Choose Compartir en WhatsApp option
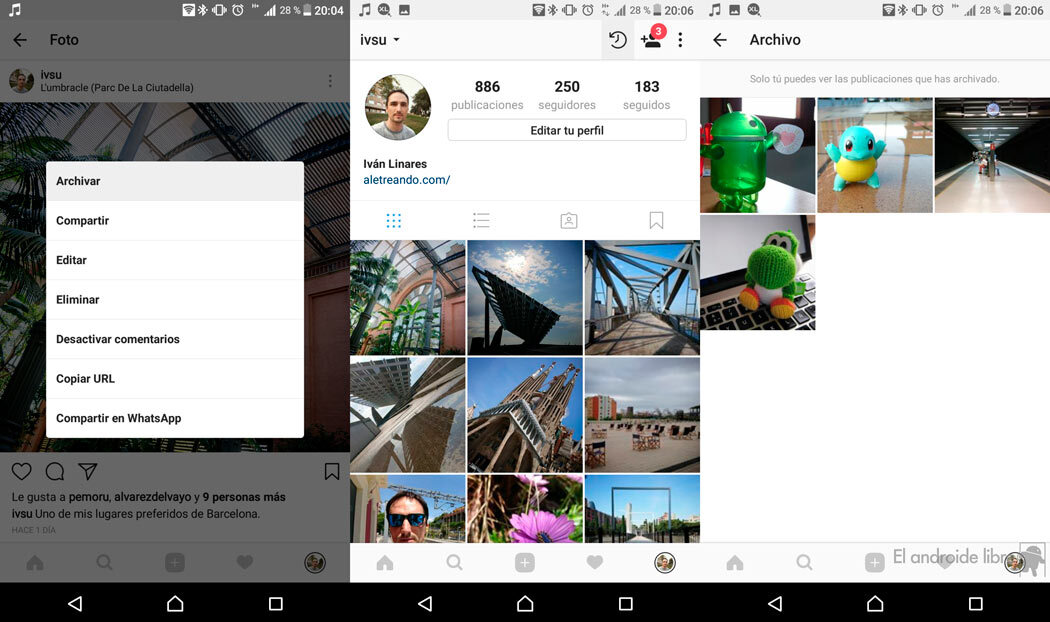The width and height of the screenshot is (1050, 622). point(174,418)
